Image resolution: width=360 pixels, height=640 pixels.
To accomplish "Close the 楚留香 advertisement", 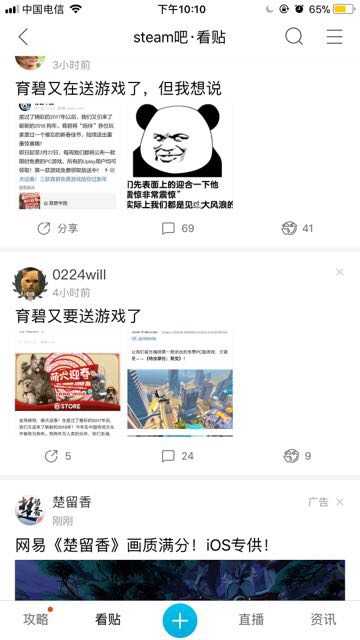I will coord(340,502).
